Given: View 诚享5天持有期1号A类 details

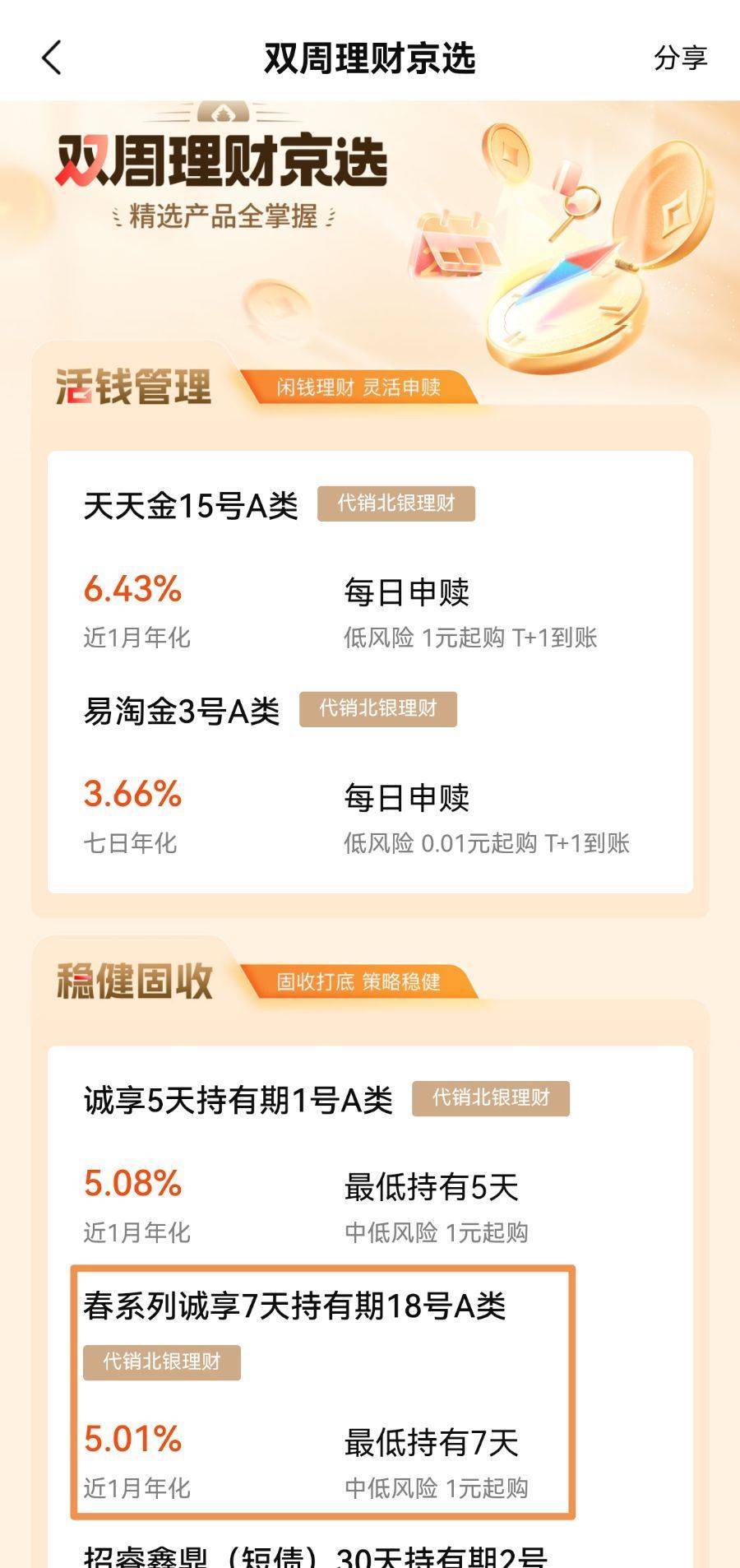Looking at the screenshot, I should [x=238, y=1101].
